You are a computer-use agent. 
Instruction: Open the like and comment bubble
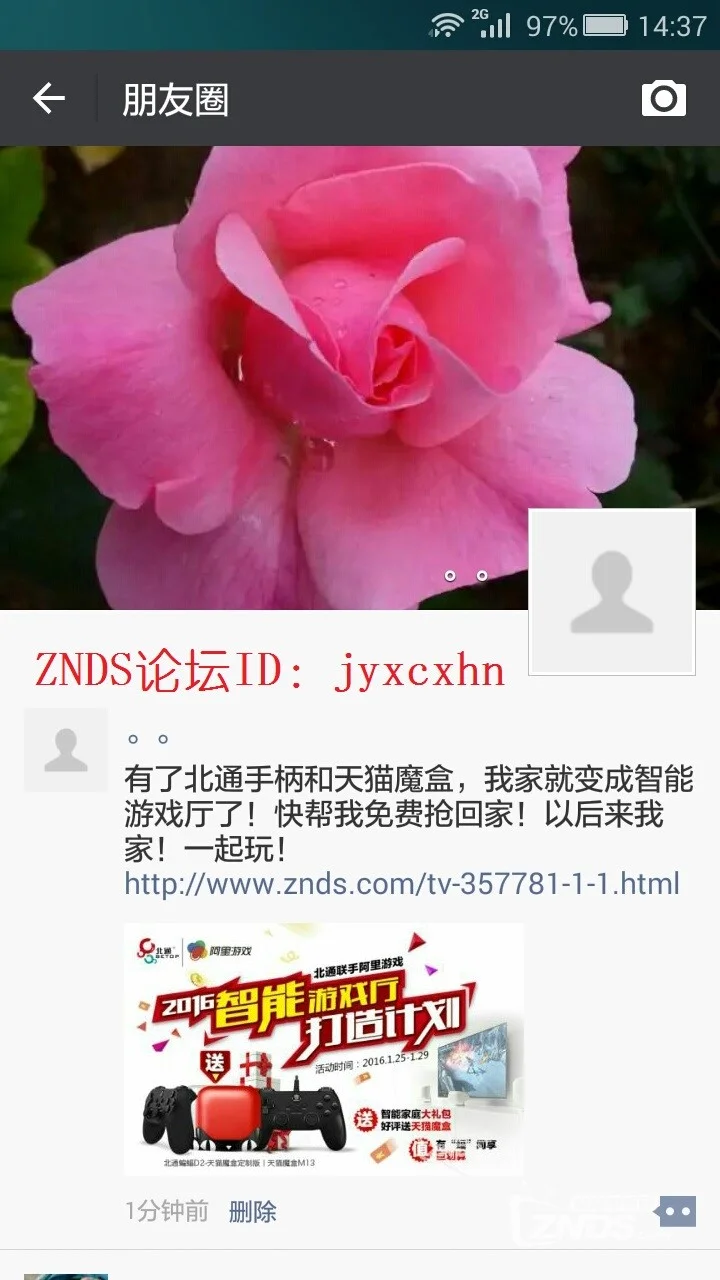point(676,1212)
